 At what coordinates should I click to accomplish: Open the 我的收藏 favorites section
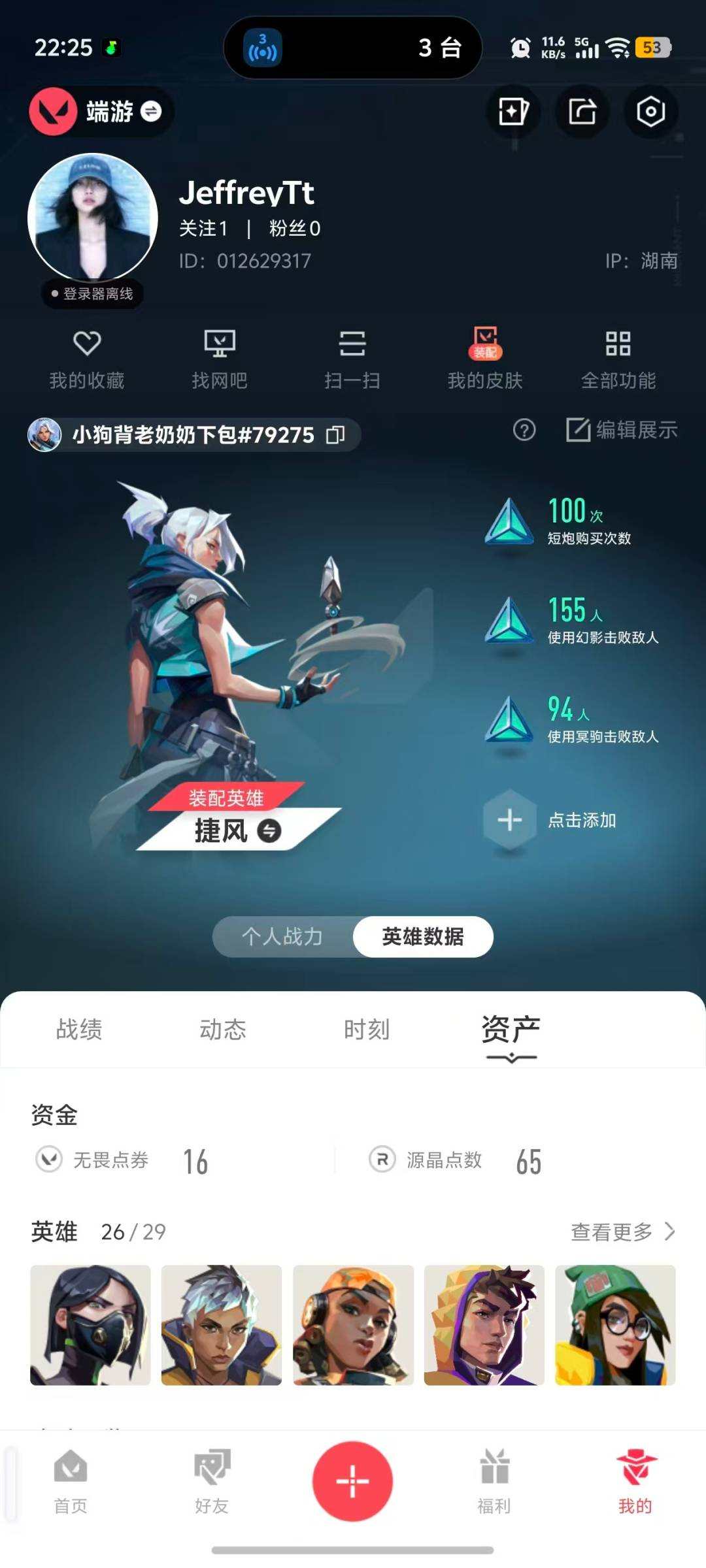87,358
